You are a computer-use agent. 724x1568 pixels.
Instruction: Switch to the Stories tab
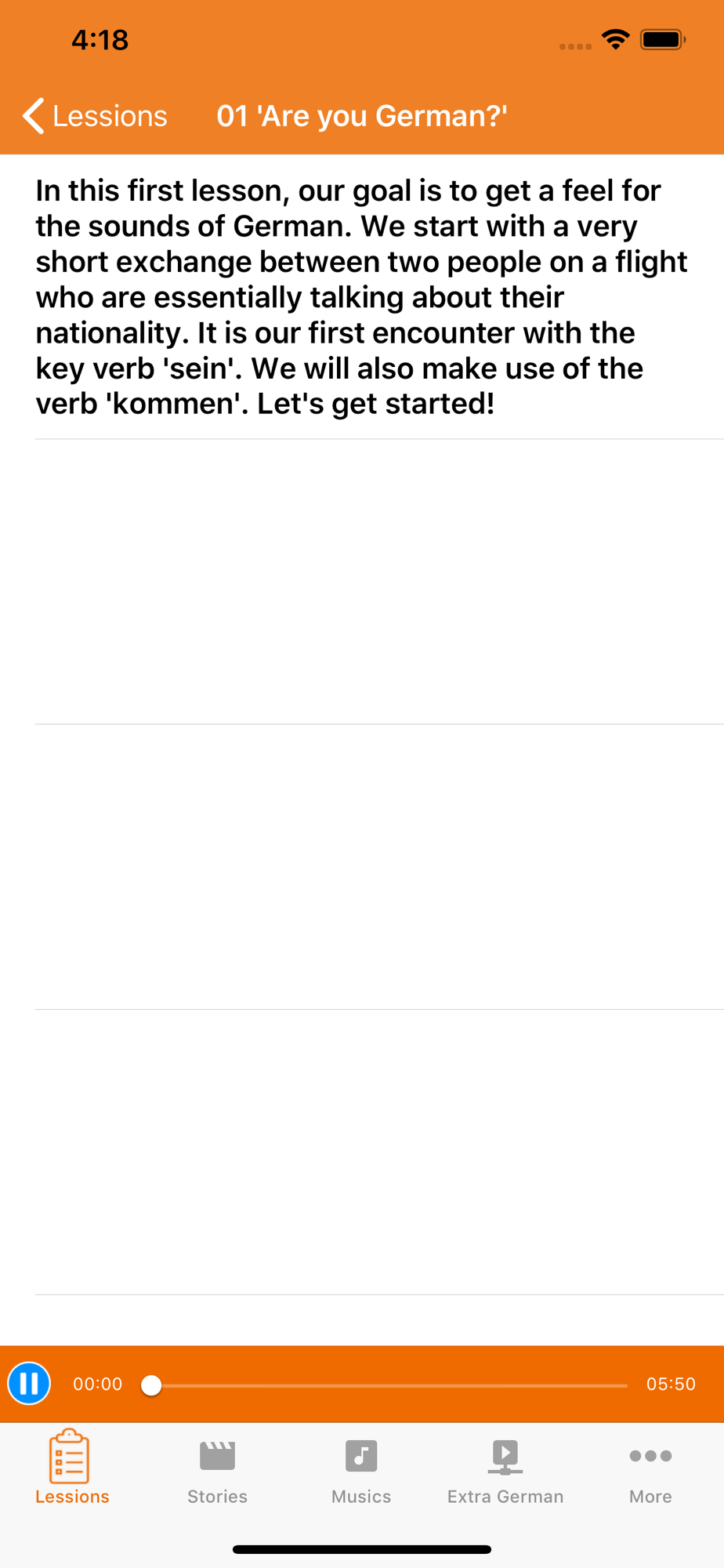click(217, 1473)
